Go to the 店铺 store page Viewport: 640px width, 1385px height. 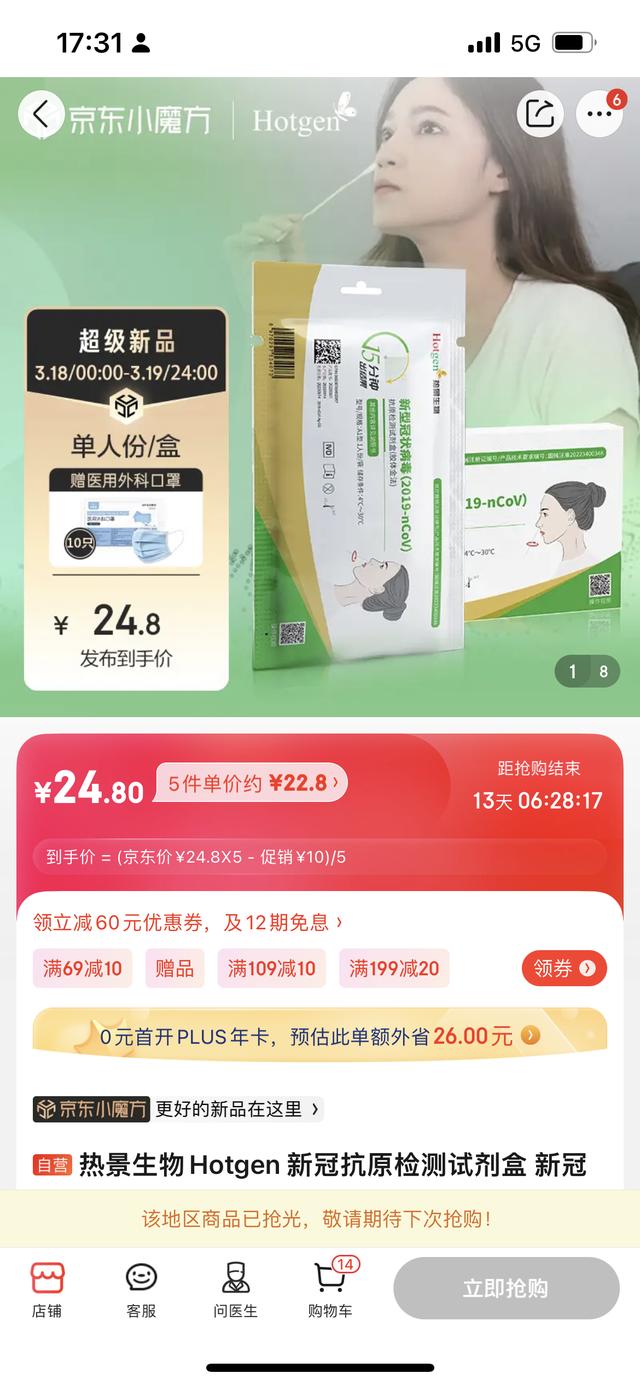47,1288
